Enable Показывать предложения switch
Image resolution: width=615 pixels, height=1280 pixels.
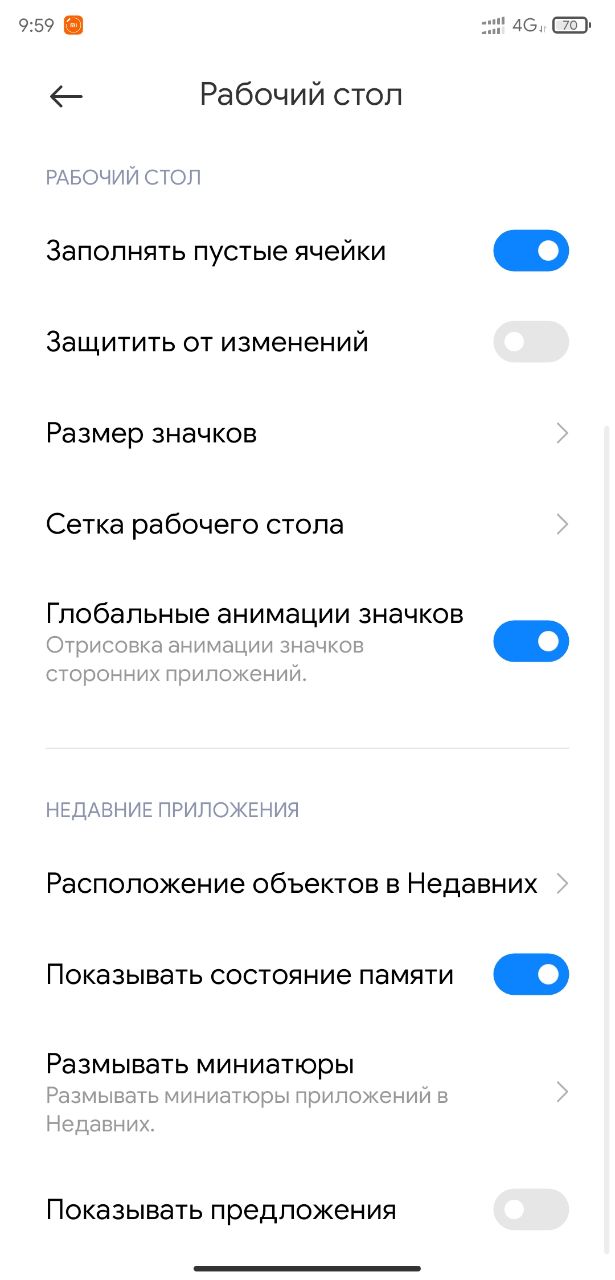531,1210
